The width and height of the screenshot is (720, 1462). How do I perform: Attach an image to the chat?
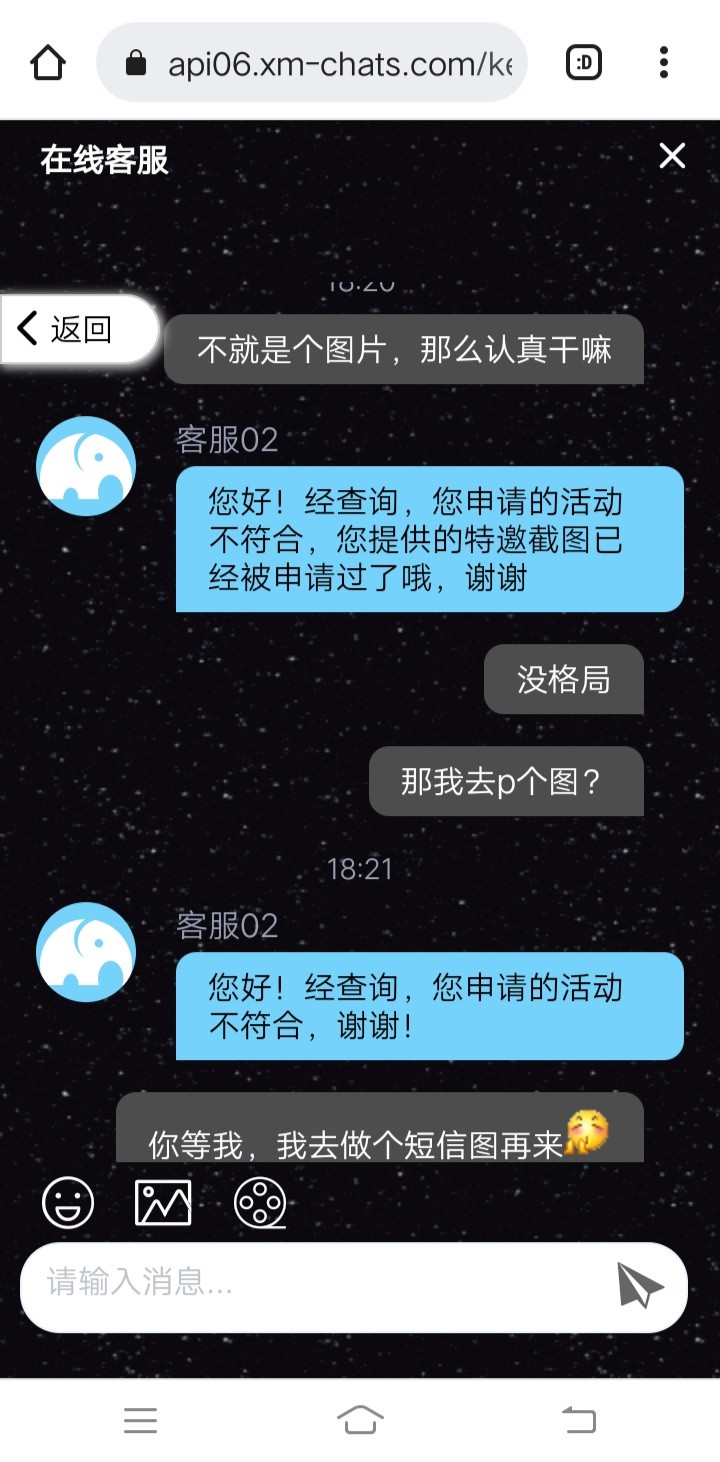[163, 1202]
